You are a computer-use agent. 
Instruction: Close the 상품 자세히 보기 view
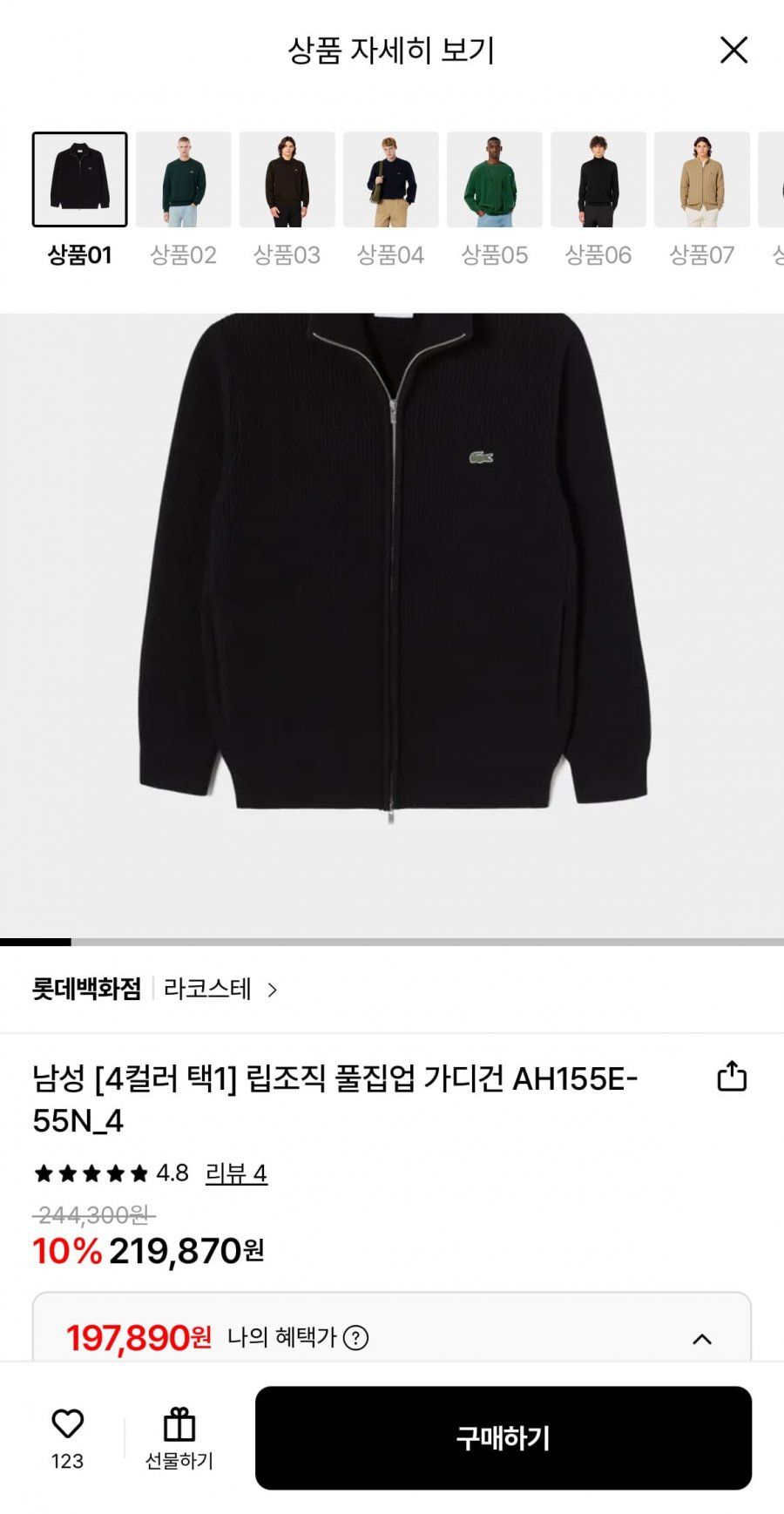coord(733,51)
